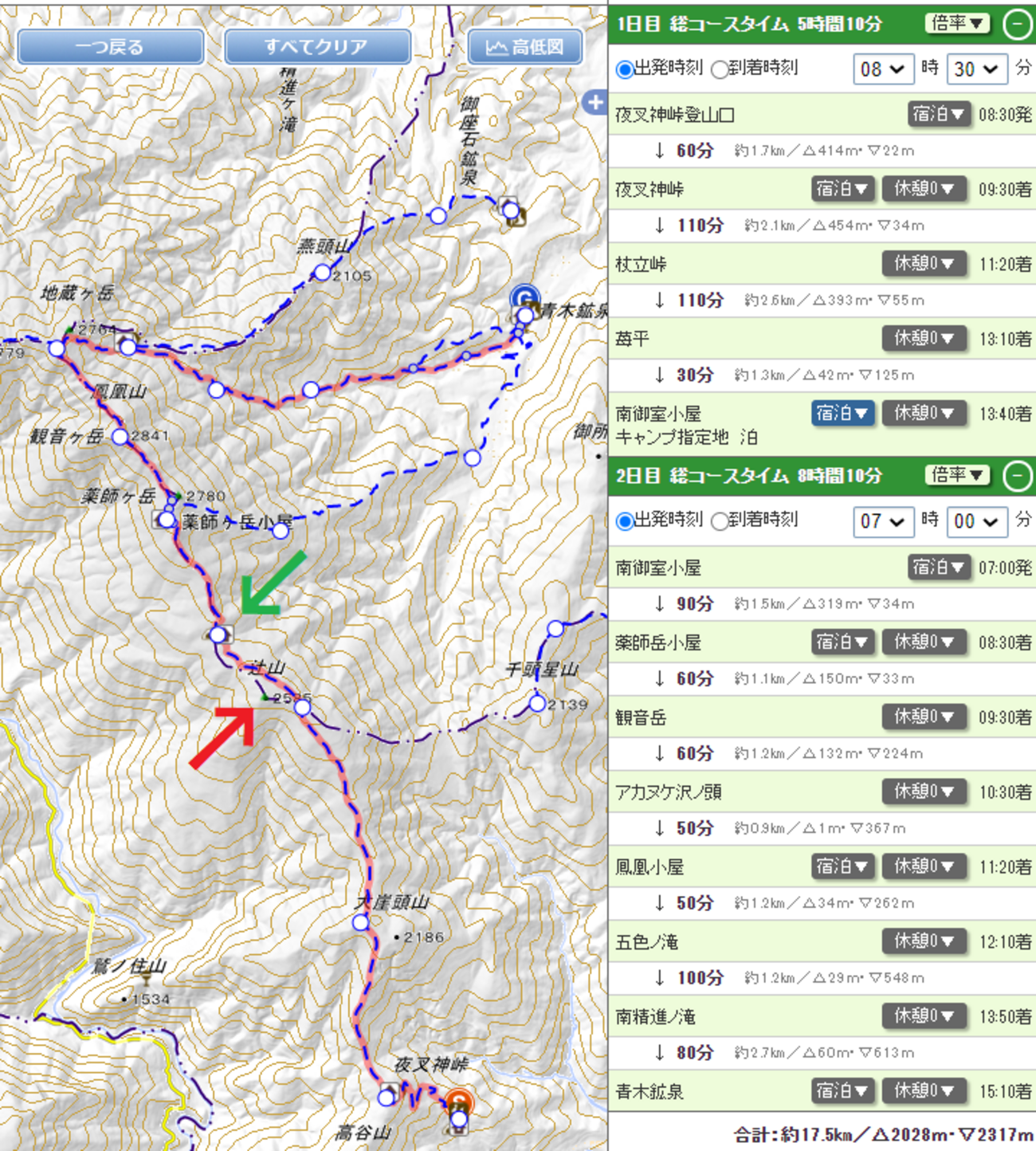Set rest time 休憩0 at 苺平
Screen dimensions: 1036x1151
[x=924, y=339]
